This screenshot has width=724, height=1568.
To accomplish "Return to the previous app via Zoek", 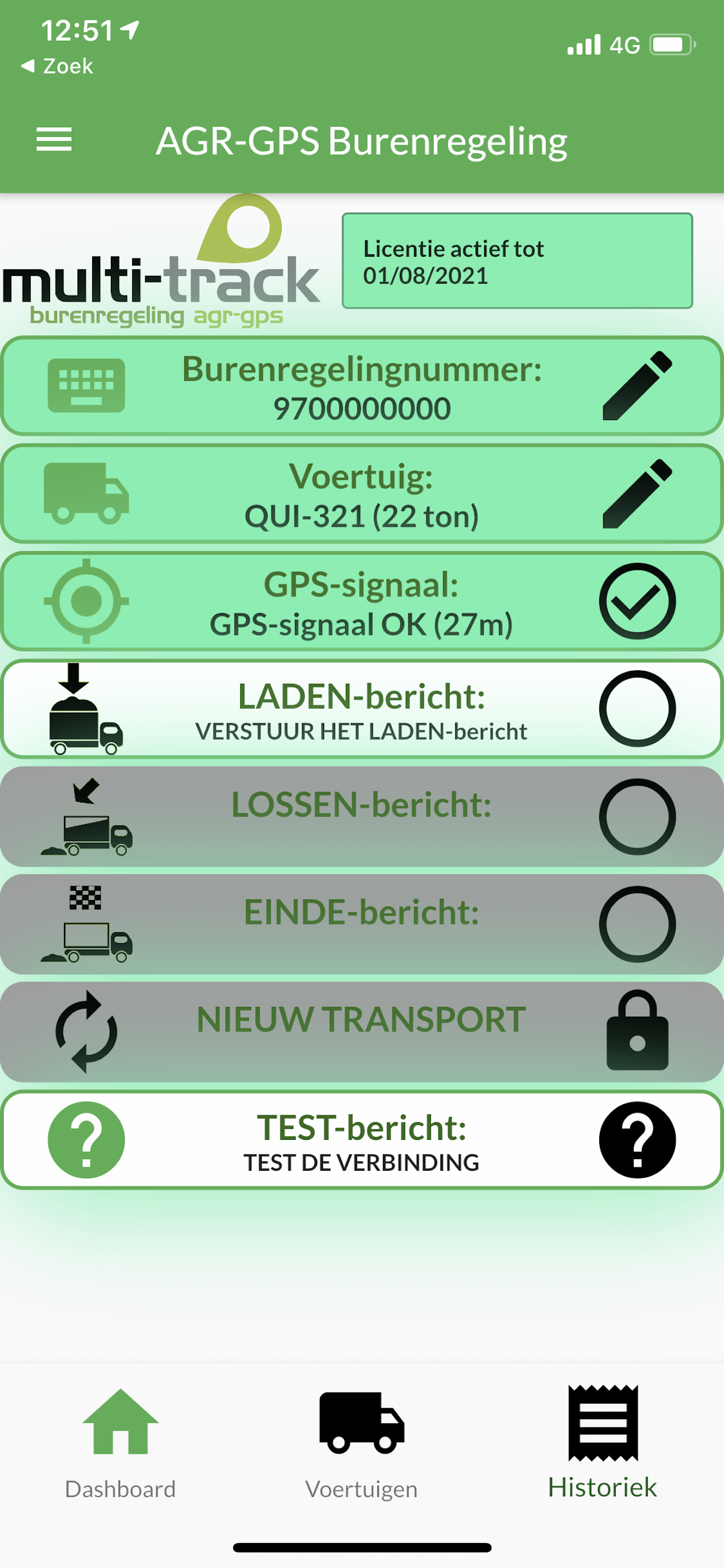I will [57, 66].
